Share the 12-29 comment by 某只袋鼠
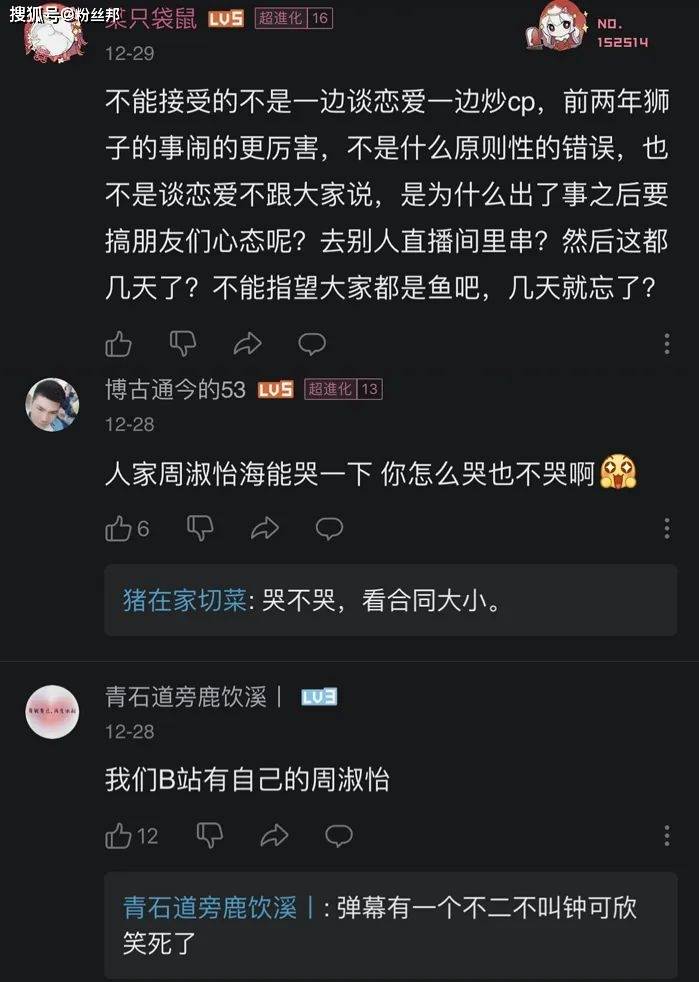The height and width of the screenshot is (982, 699). 247,344
